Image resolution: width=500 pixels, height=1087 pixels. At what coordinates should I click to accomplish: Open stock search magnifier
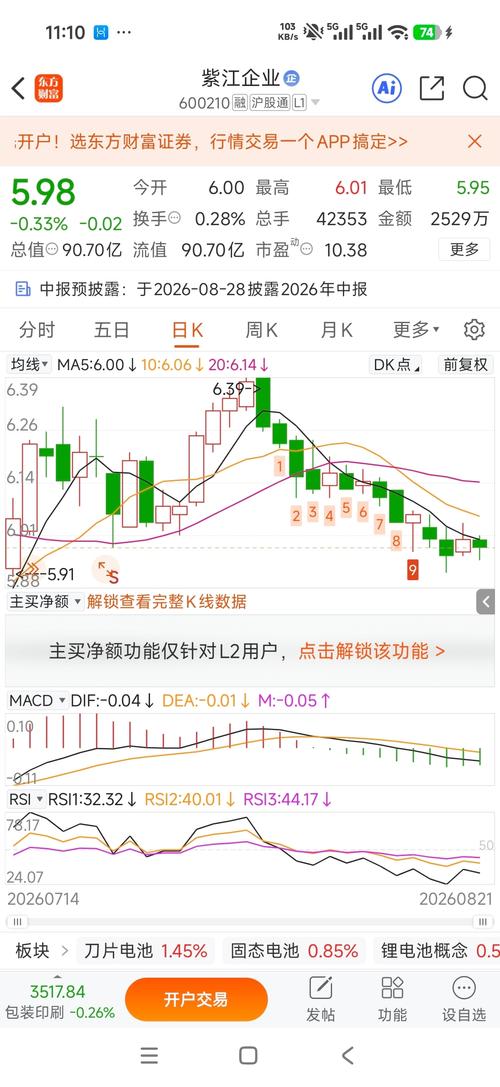pos(475,88)
